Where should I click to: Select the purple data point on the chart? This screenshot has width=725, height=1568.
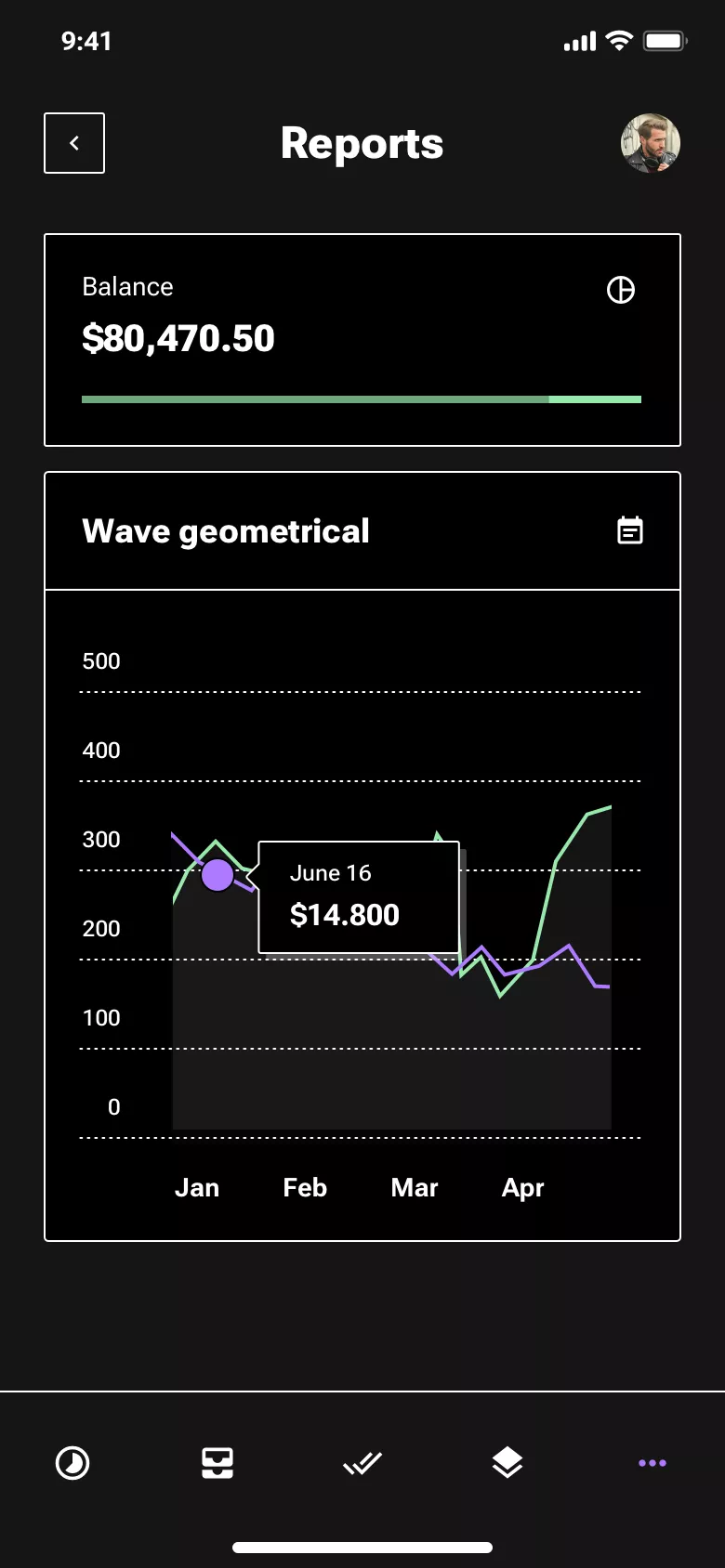217,874
